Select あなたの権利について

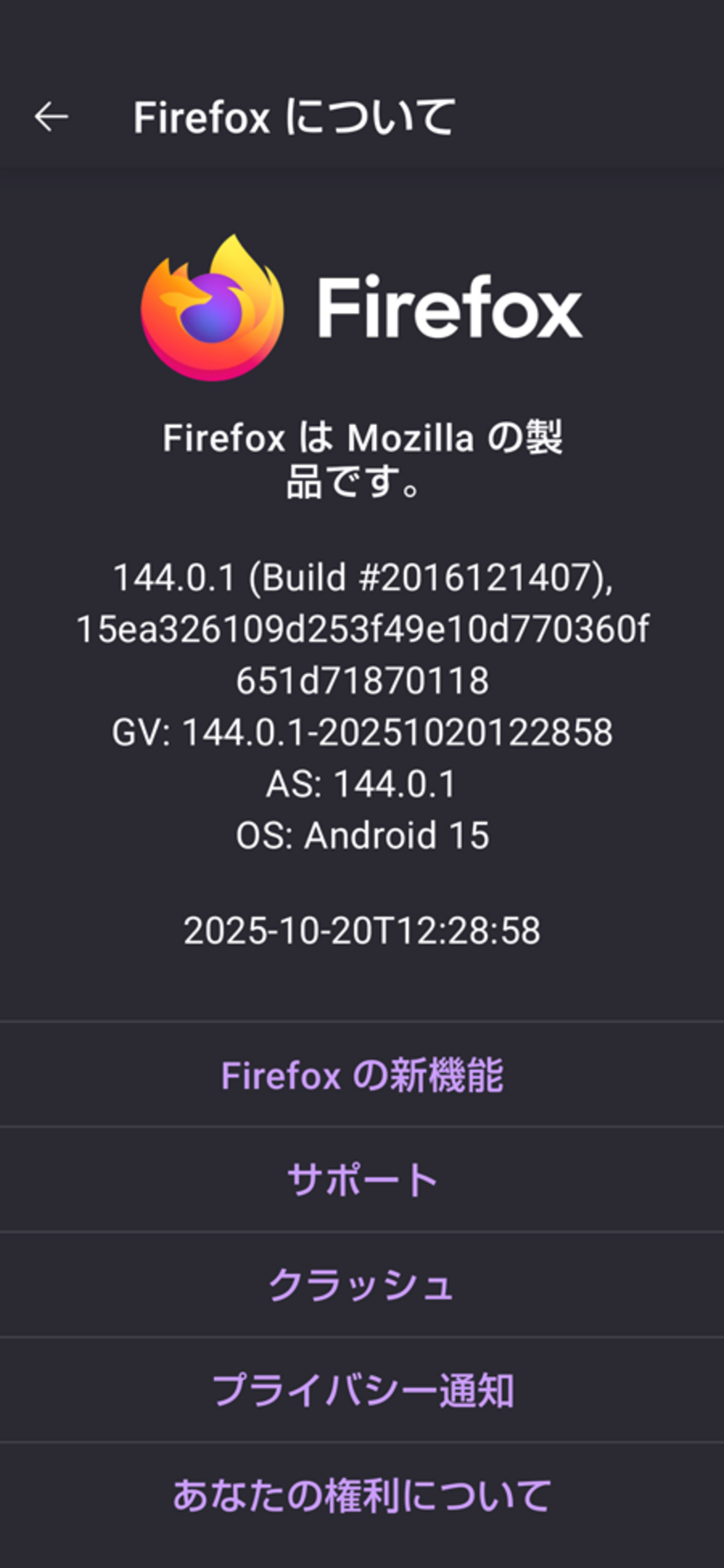[361, 1496]
